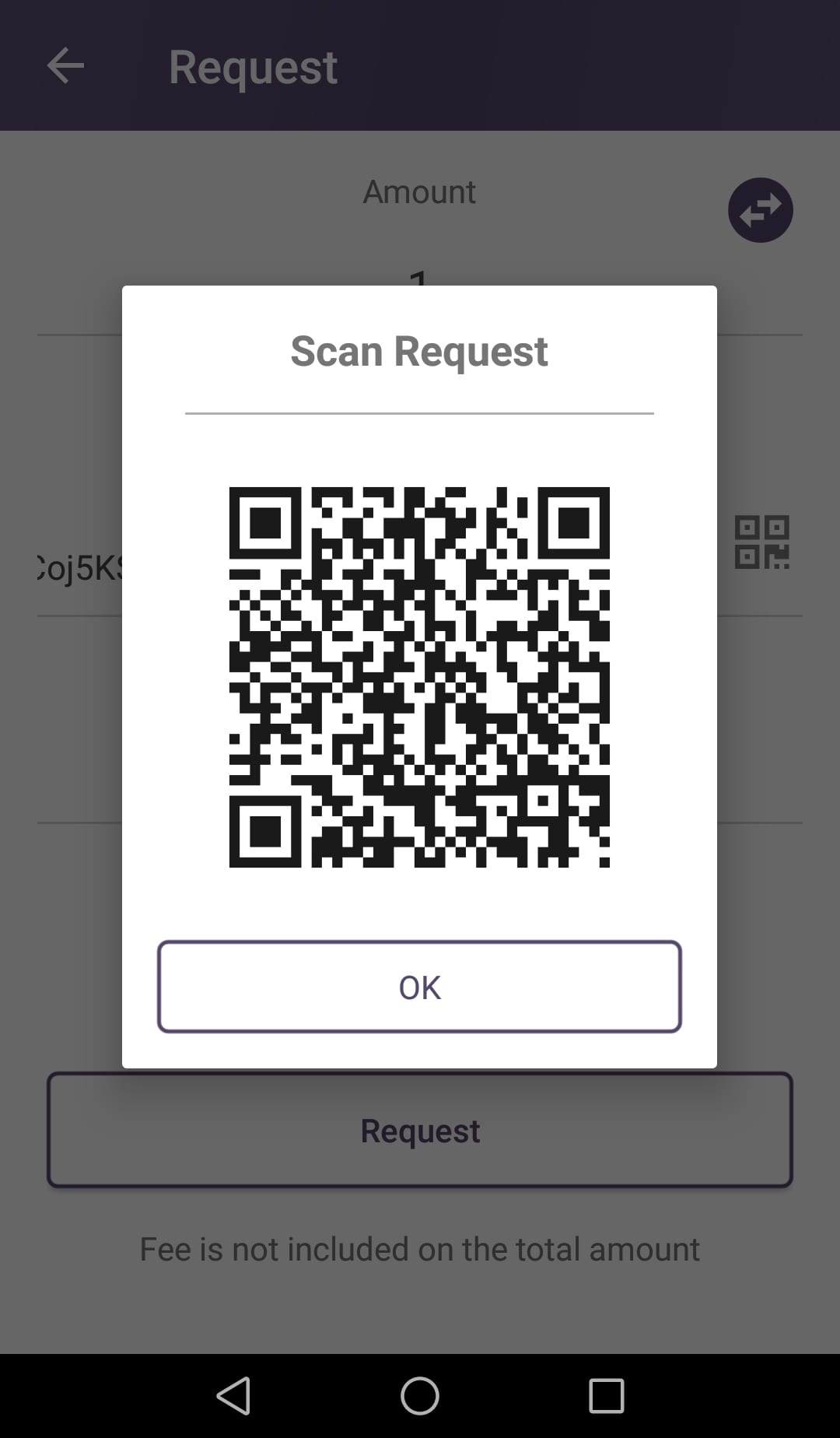Tap the currency swap arrows icon
The width and height of the screenshot is (840, 1438).
coord(760,210)
